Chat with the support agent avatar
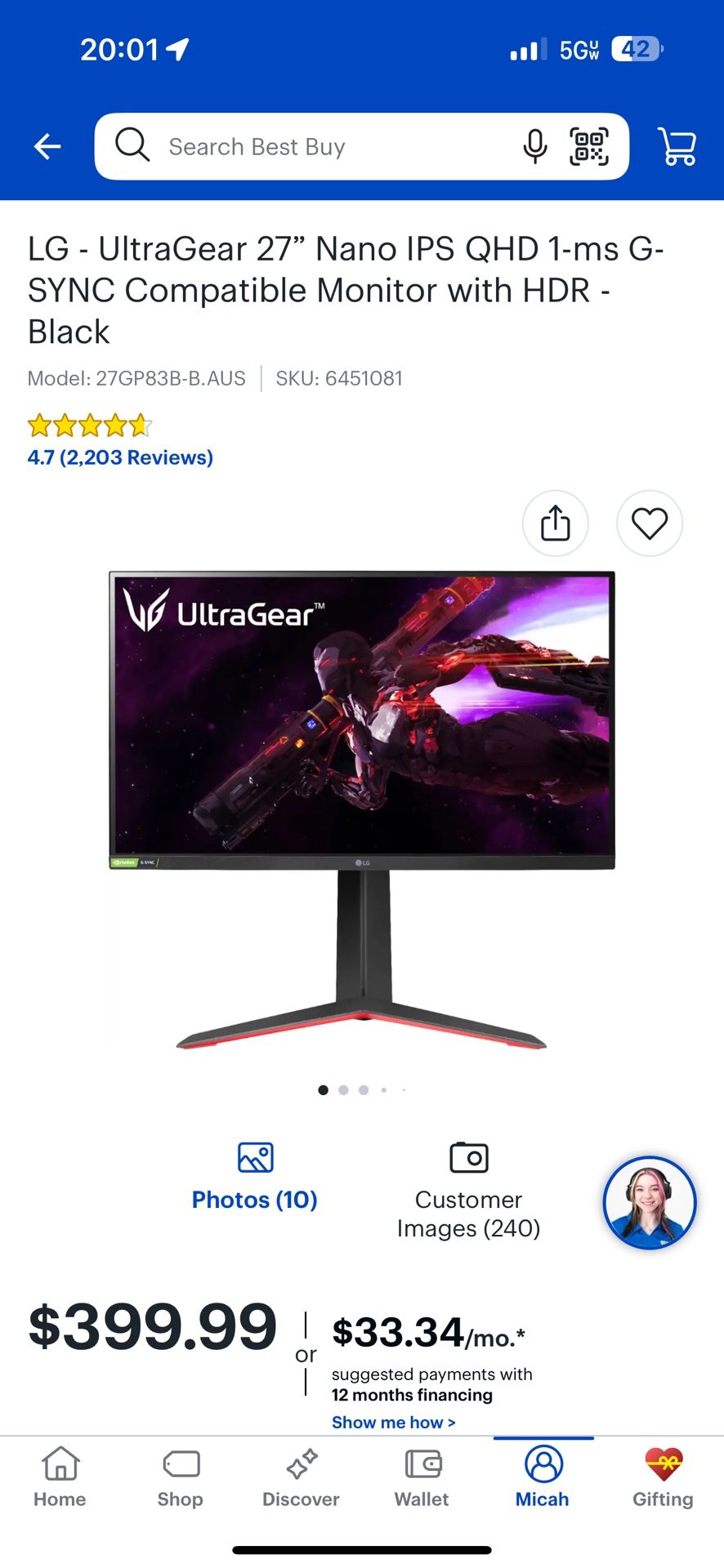Screen dimensions: 724x1568 pos(650,1203)
